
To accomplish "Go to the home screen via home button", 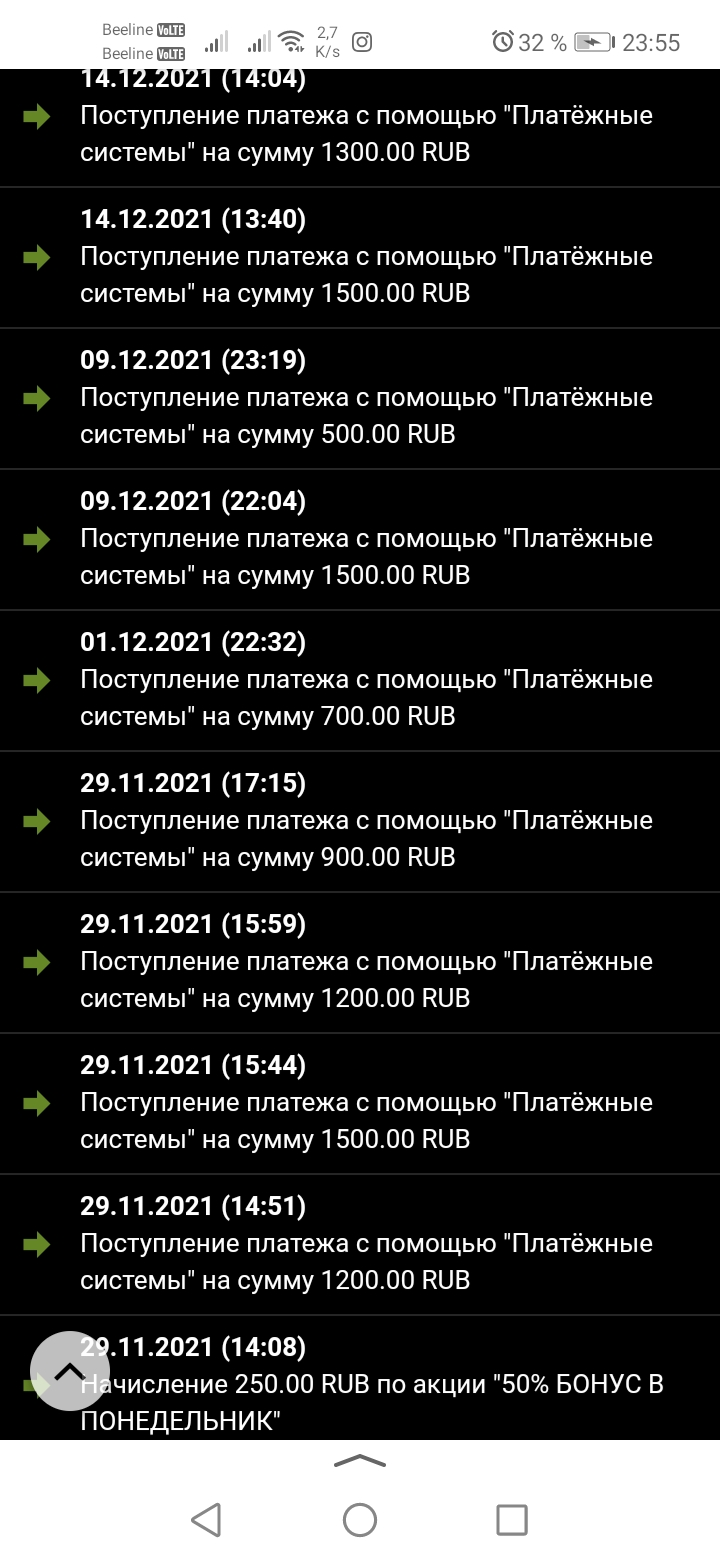I will (x=360, y=1520).
